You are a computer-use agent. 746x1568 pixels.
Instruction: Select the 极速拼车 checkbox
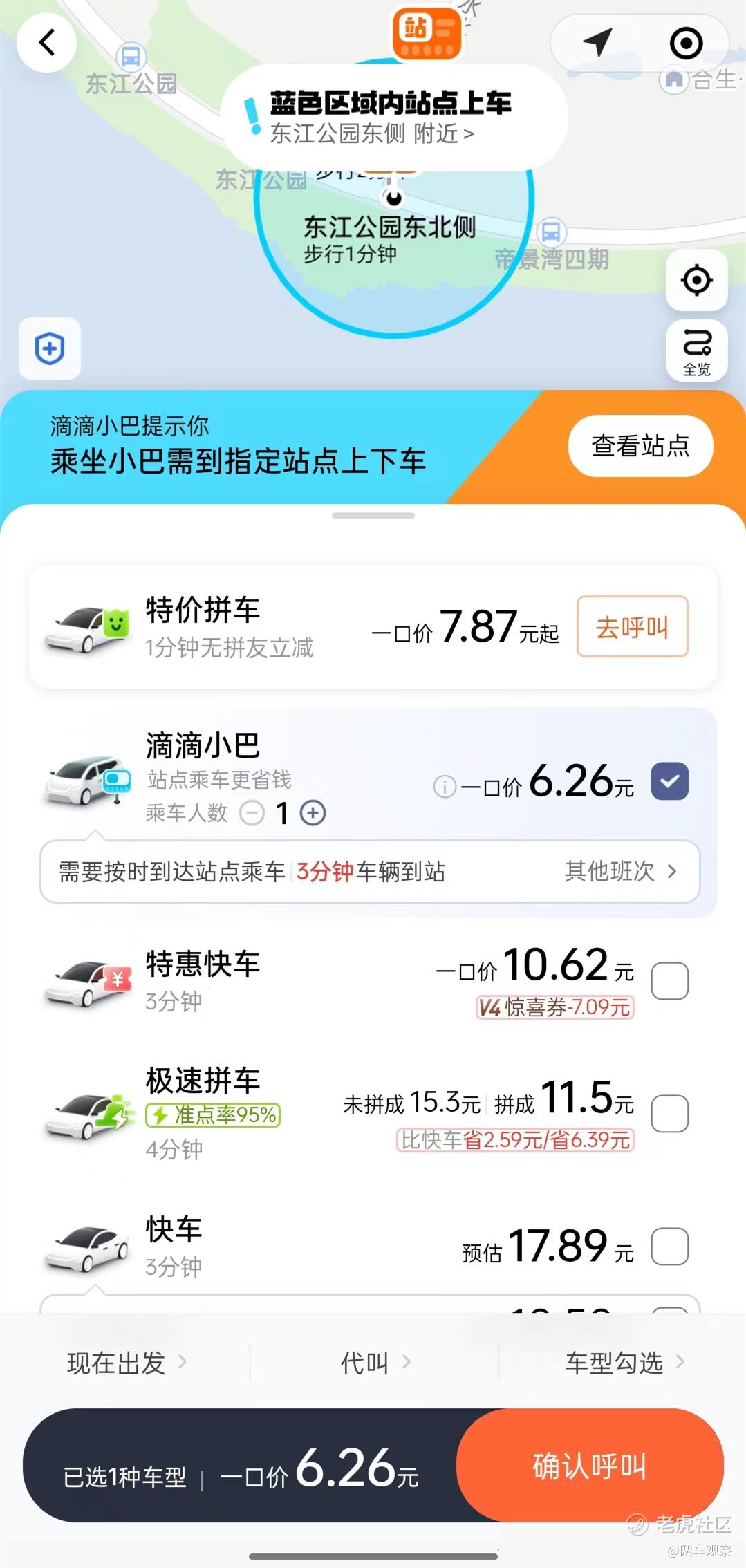669,1112
